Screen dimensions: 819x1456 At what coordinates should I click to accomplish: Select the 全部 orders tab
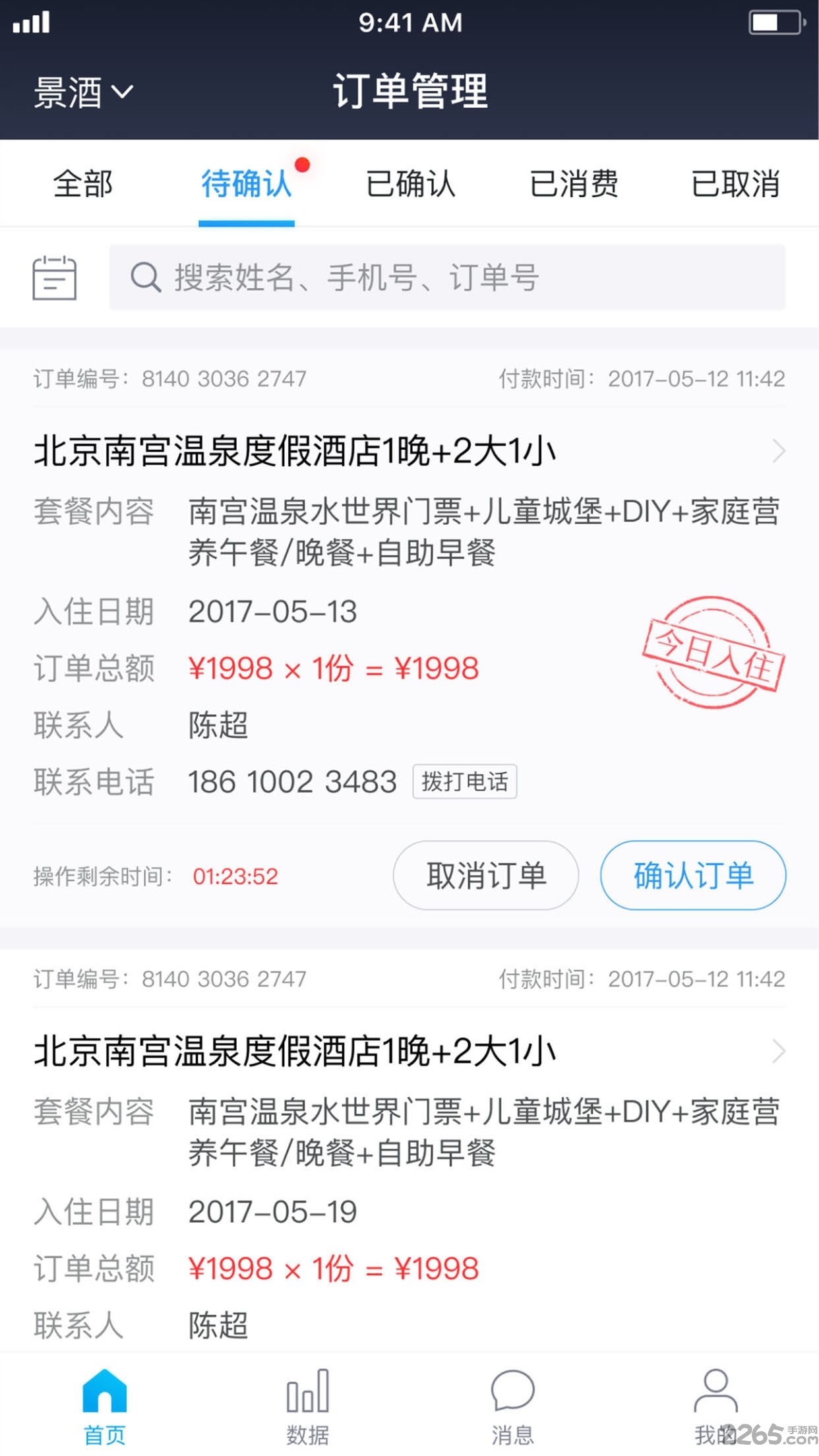(83, 185)
